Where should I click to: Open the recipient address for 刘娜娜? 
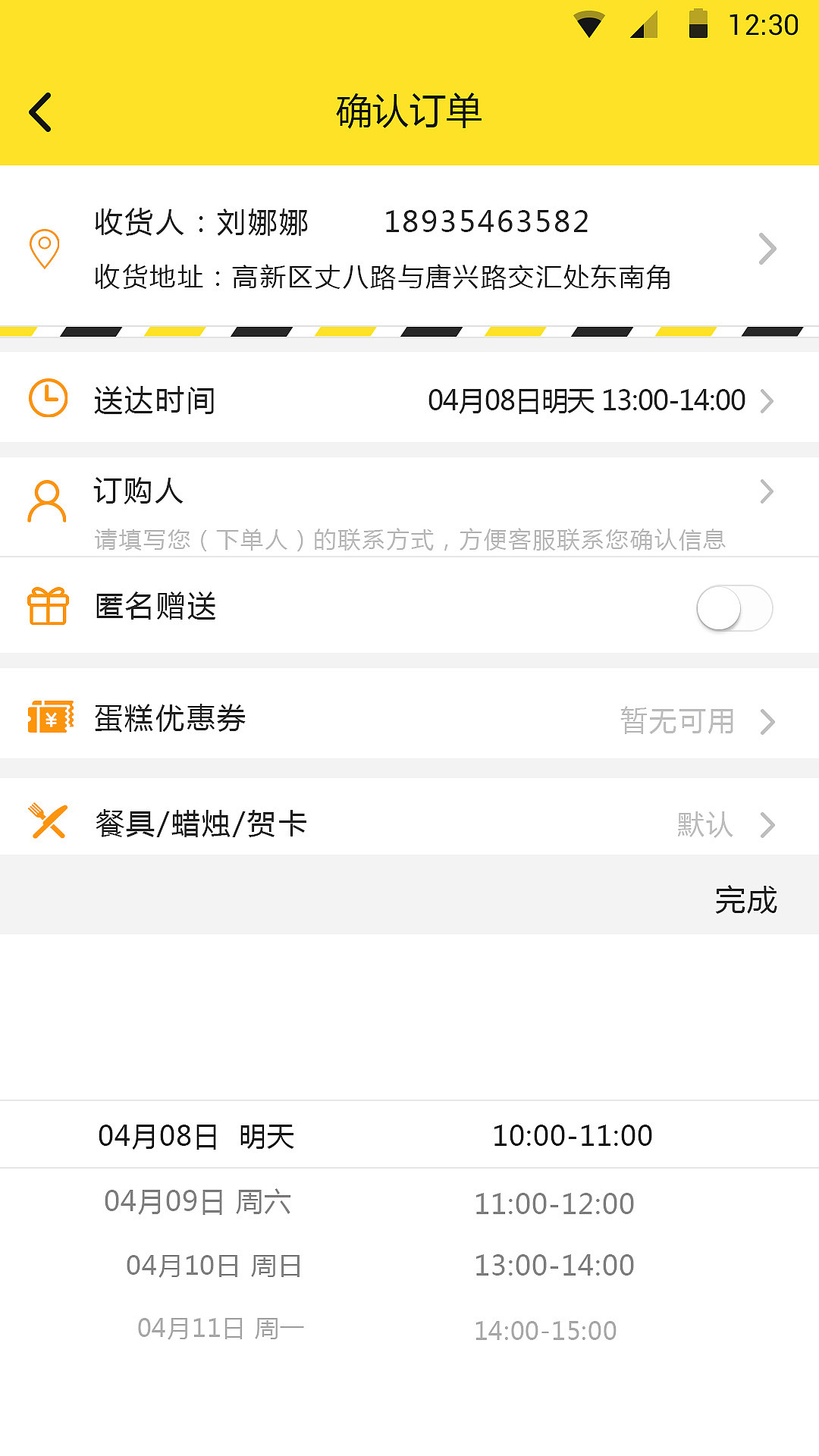tap(409, 249)
